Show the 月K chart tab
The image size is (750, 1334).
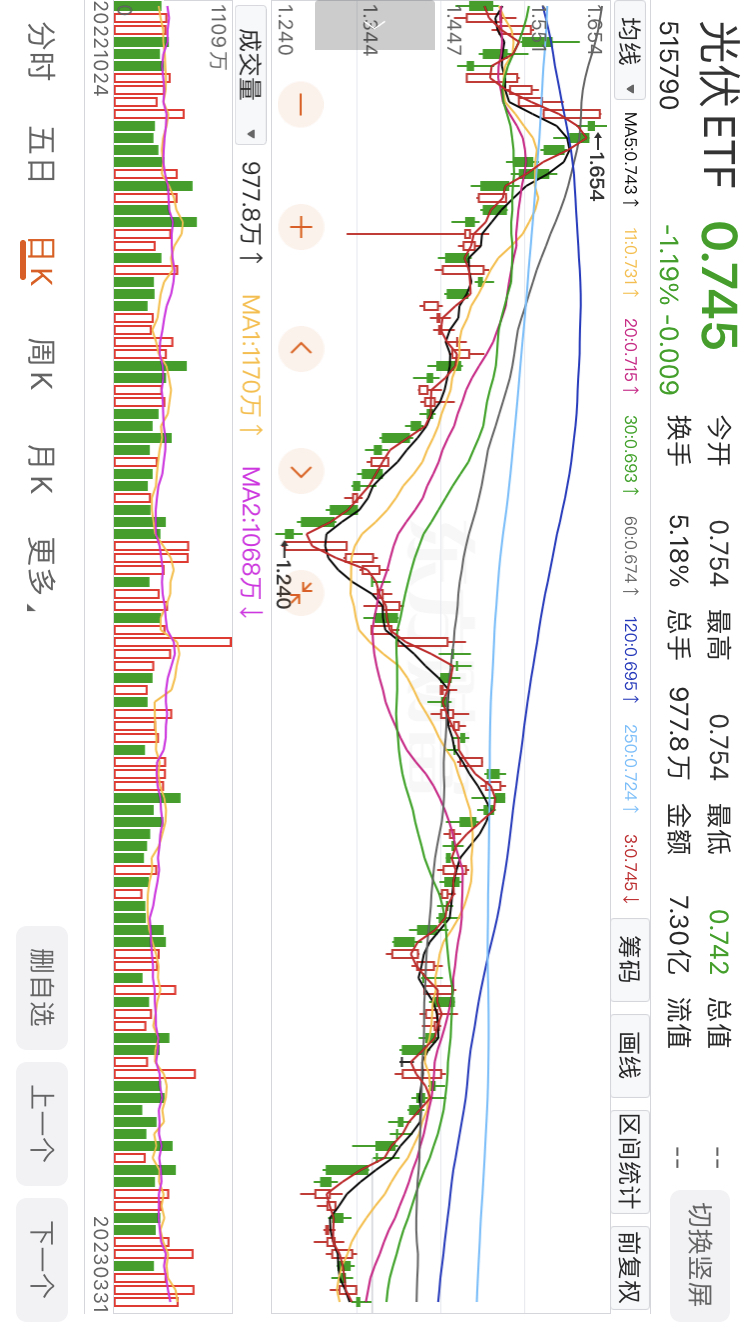pyautogui.click(x=41, y=470)
